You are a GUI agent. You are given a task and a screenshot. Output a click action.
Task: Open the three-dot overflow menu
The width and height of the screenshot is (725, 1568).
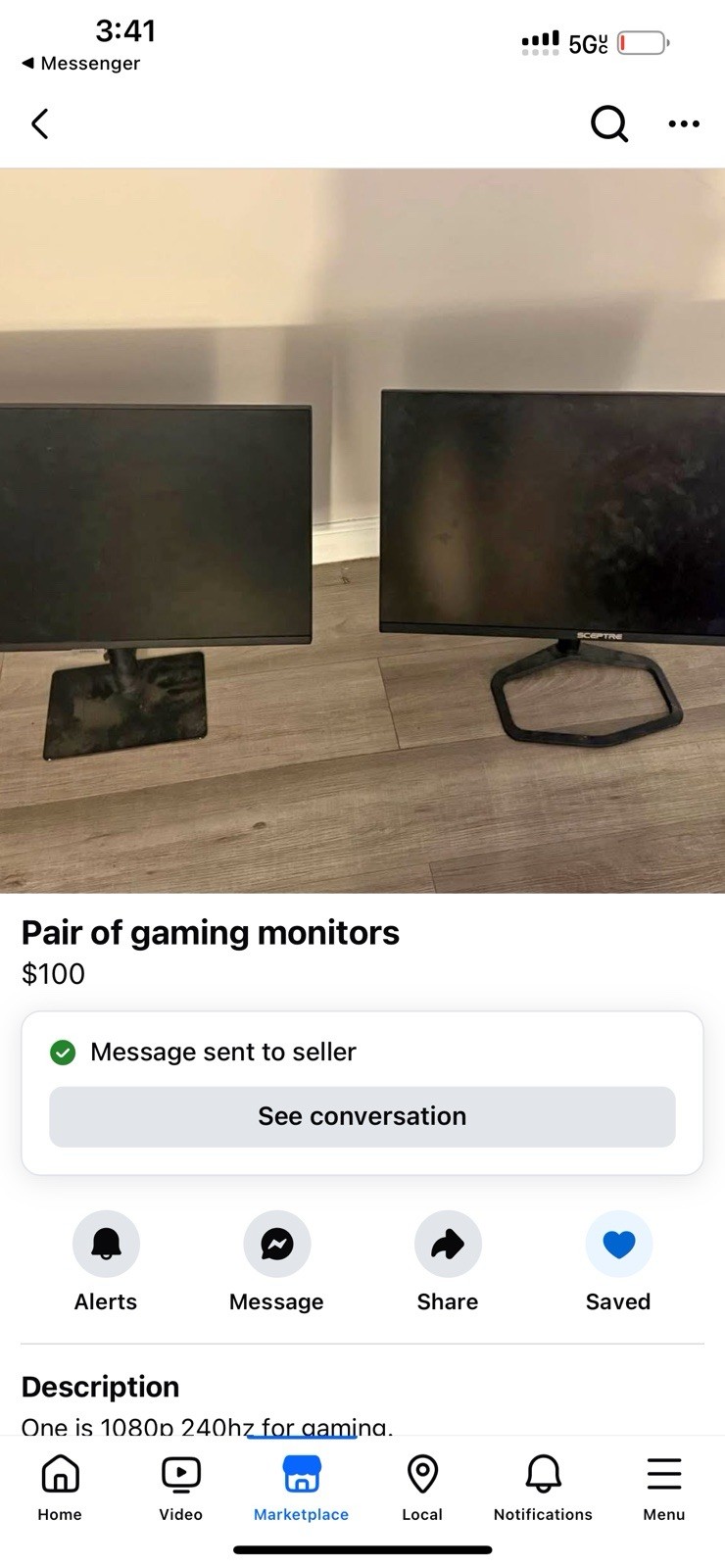(684, 123)
